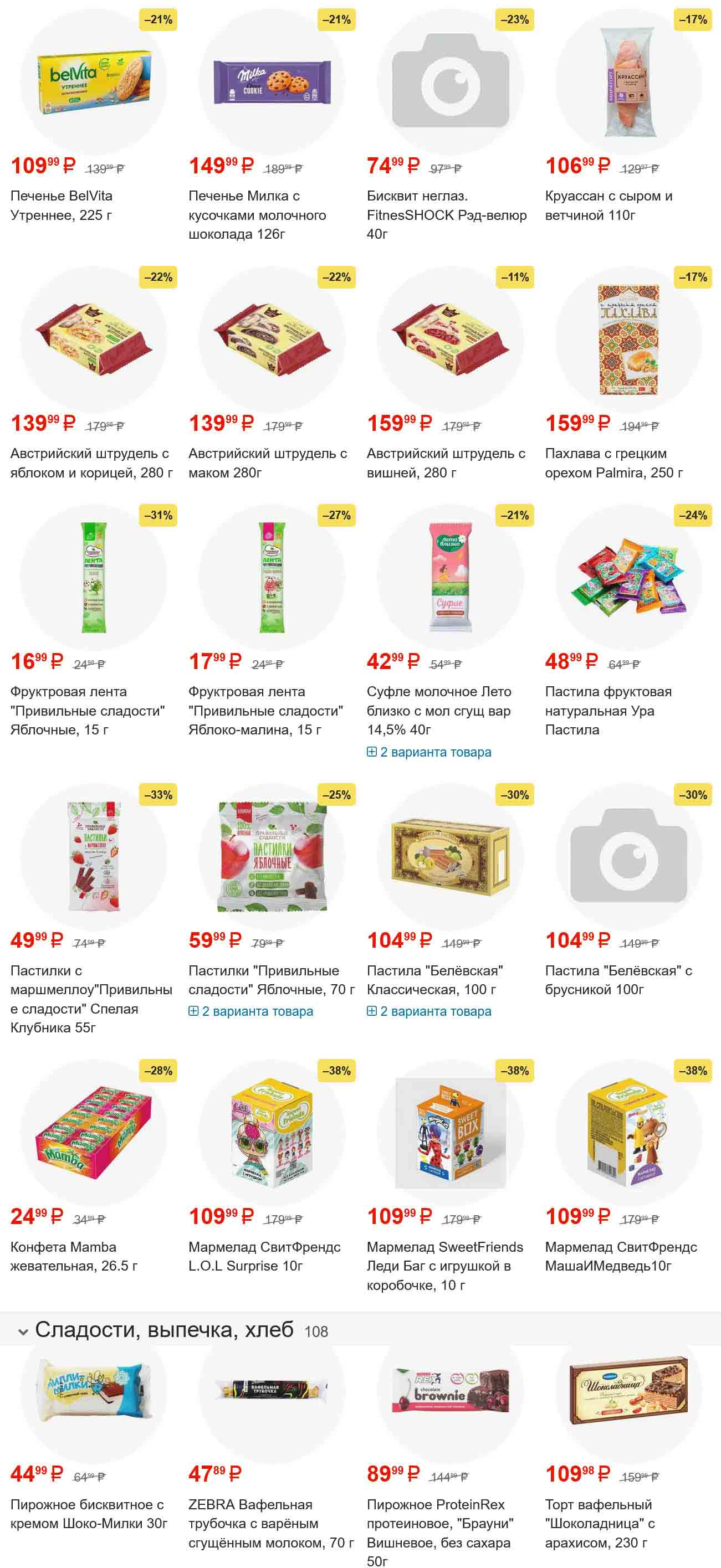
Task: Open the Мармелад СвитФрендс L.O.L Surprise card
Action: tap(264, 1256)
